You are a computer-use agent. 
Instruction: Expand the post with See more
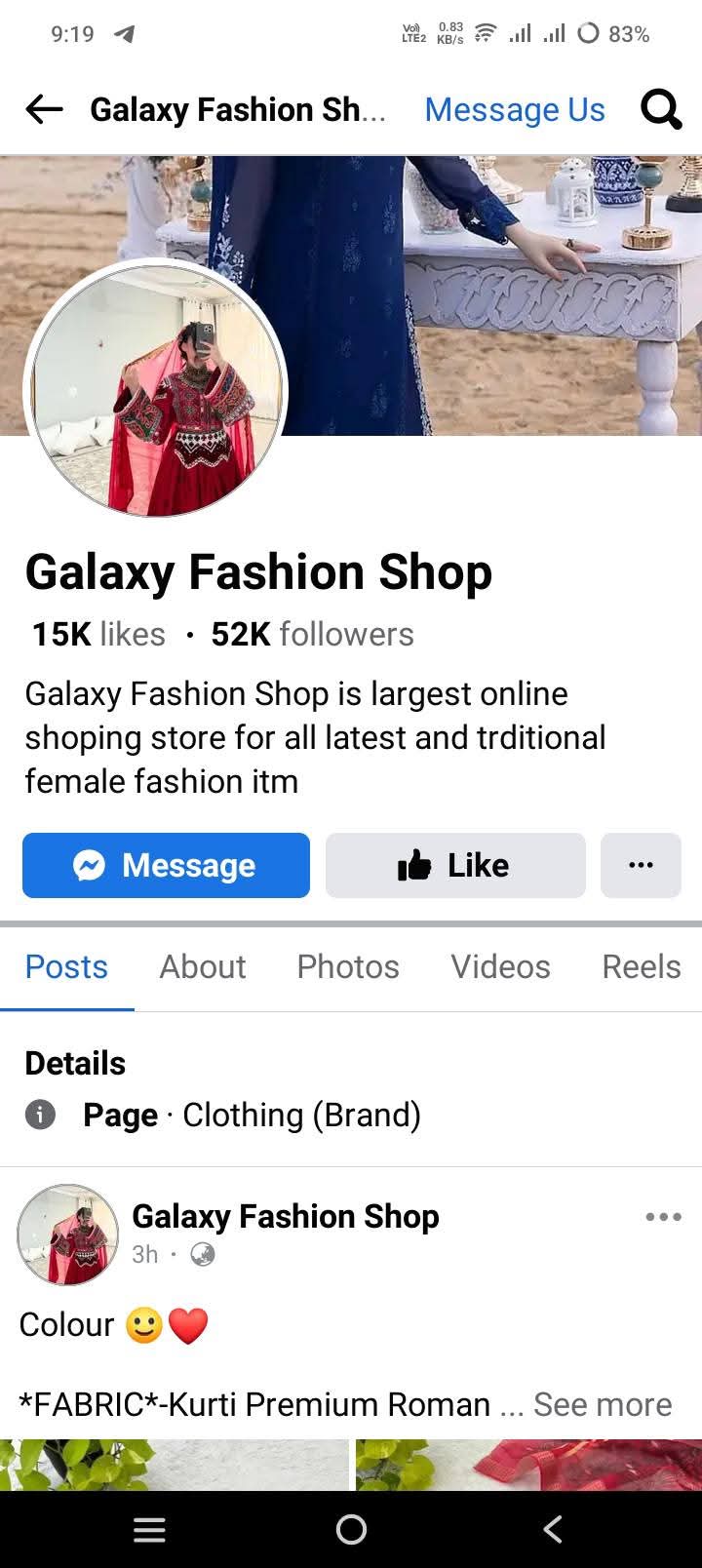click(x=603, y=1404)
